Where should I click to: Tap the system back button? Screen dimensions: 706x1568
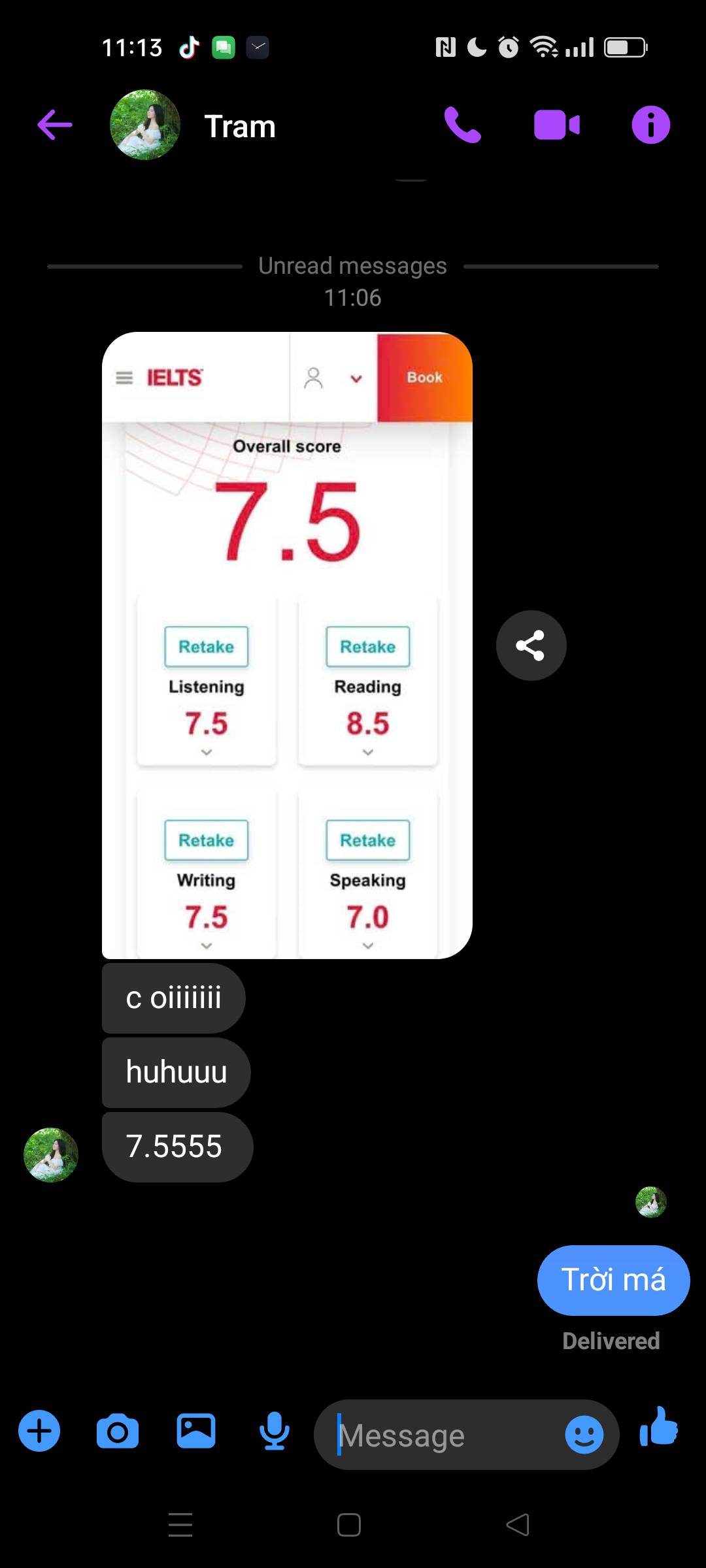point(518,1525)
